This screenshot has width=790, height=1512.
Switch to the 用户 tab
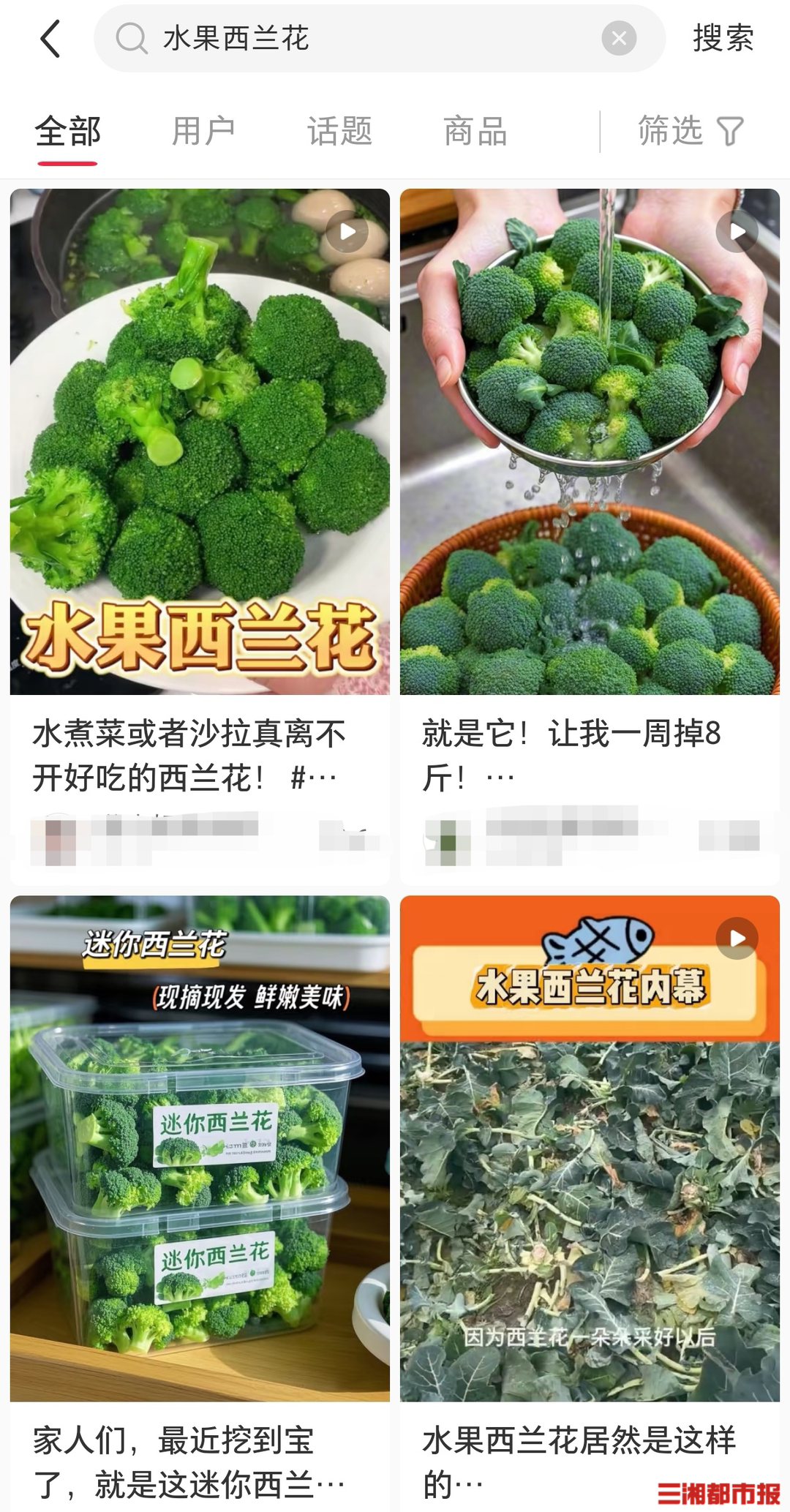[x=203, y=132]
